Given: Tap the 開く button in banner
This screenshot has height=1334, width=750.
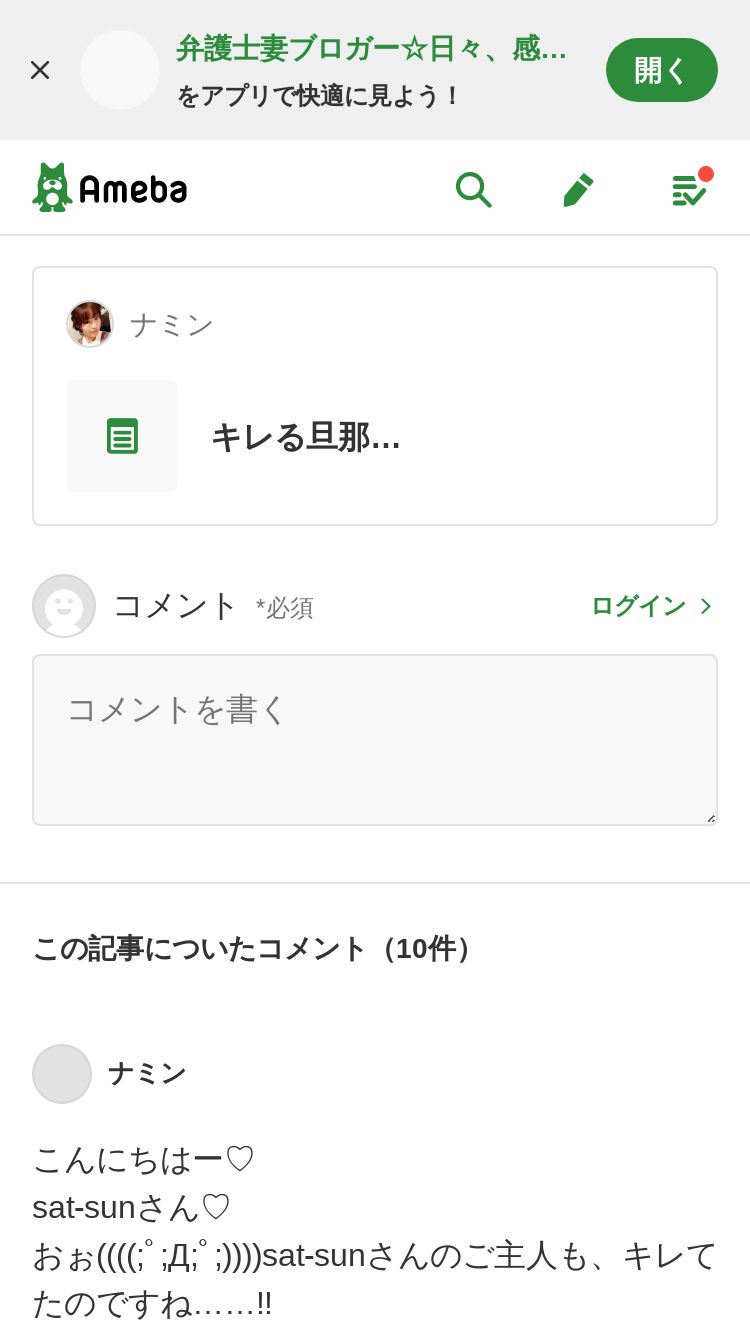Looking at the screenshot, I should (x=661, y=70).
